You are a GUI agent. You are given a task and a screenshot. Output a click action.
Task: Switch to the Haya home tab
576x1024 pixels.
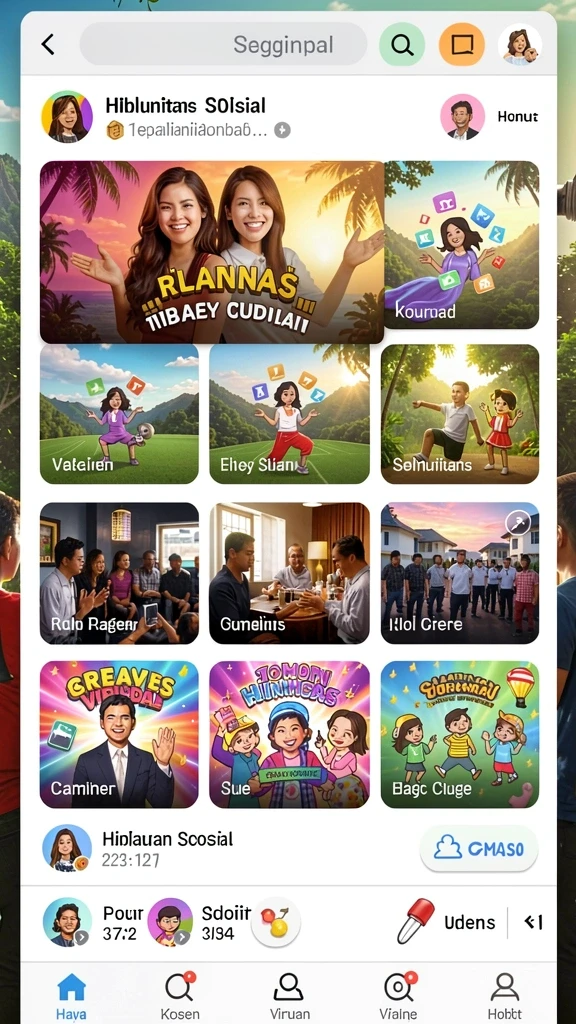[71, 995]
